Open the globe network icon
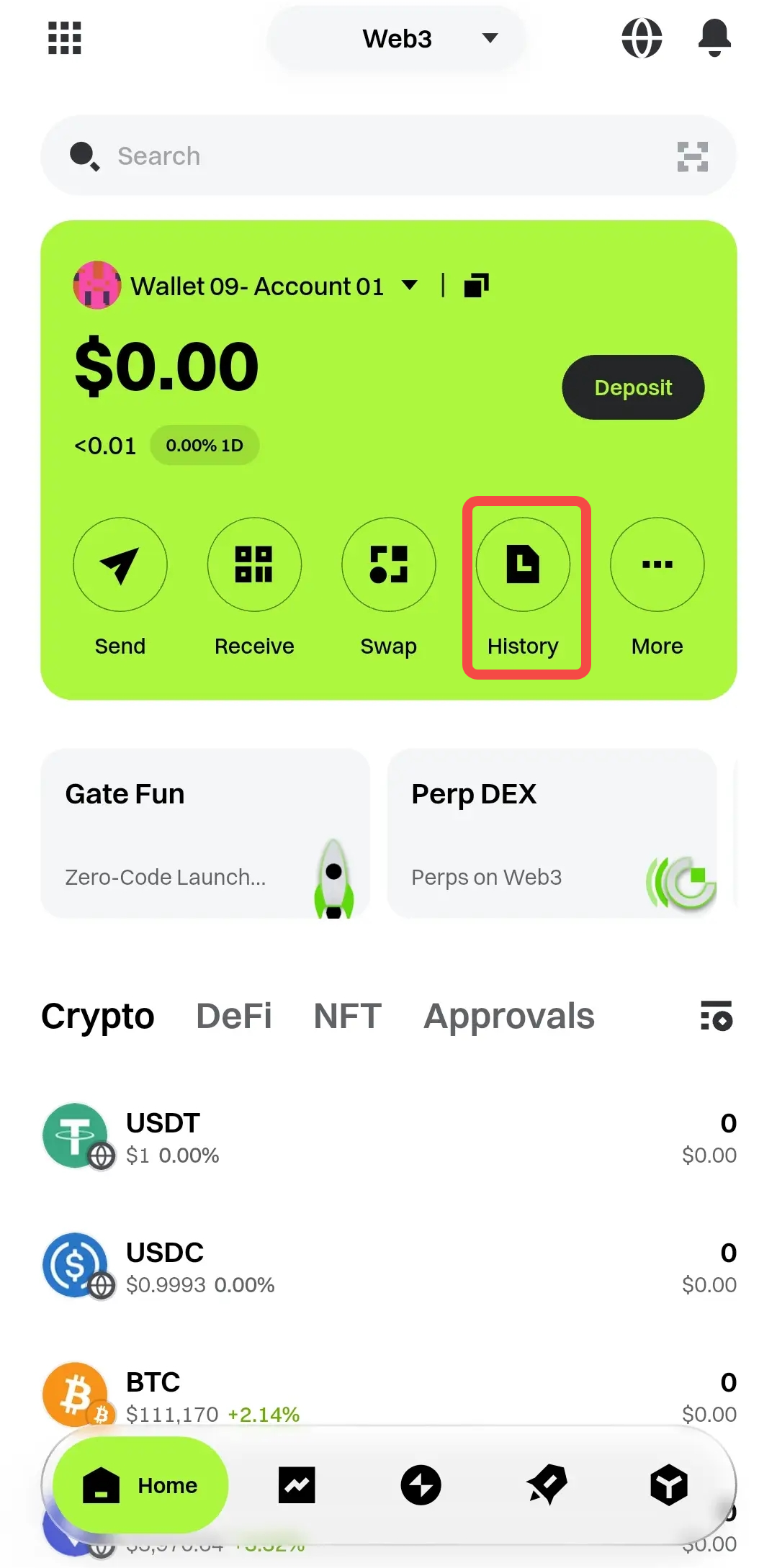The width and height of the screenshot is (777, 1568). pyautogui.click(x=642, y=38)
